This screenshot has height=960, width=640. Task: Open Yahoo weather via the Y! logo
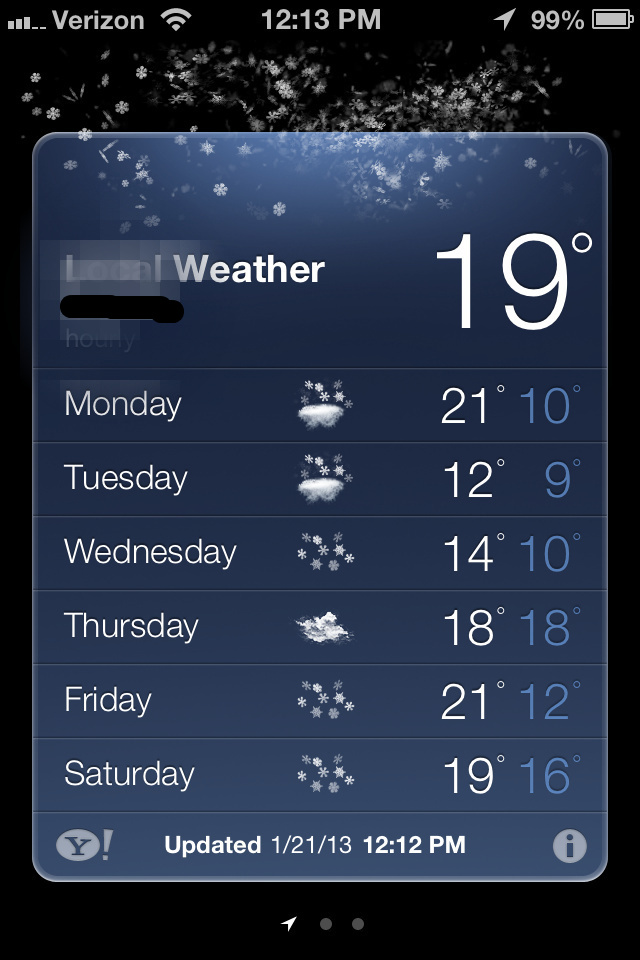click(84, 845)
